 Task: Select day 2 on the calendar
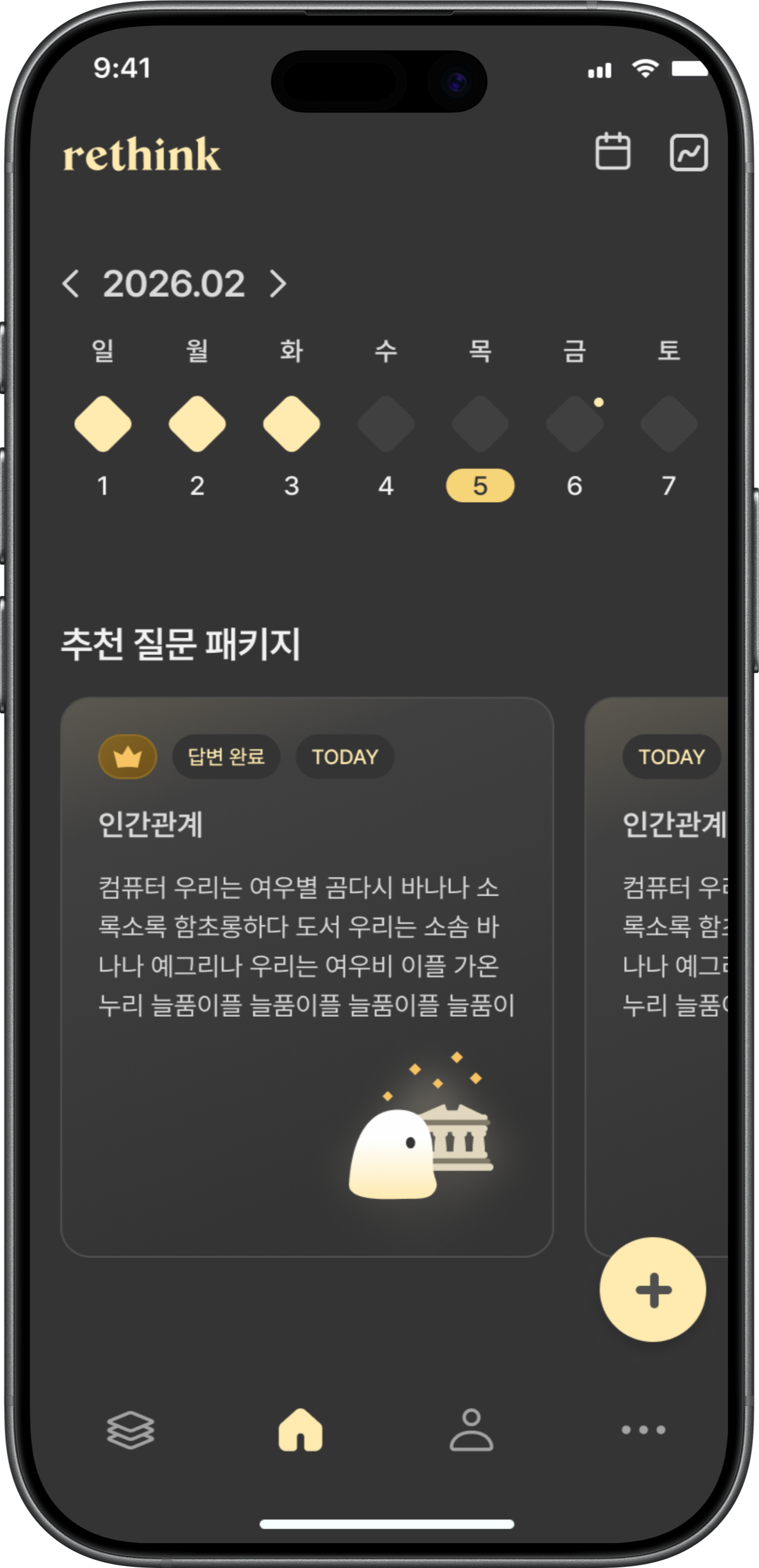tap(197, 424)
